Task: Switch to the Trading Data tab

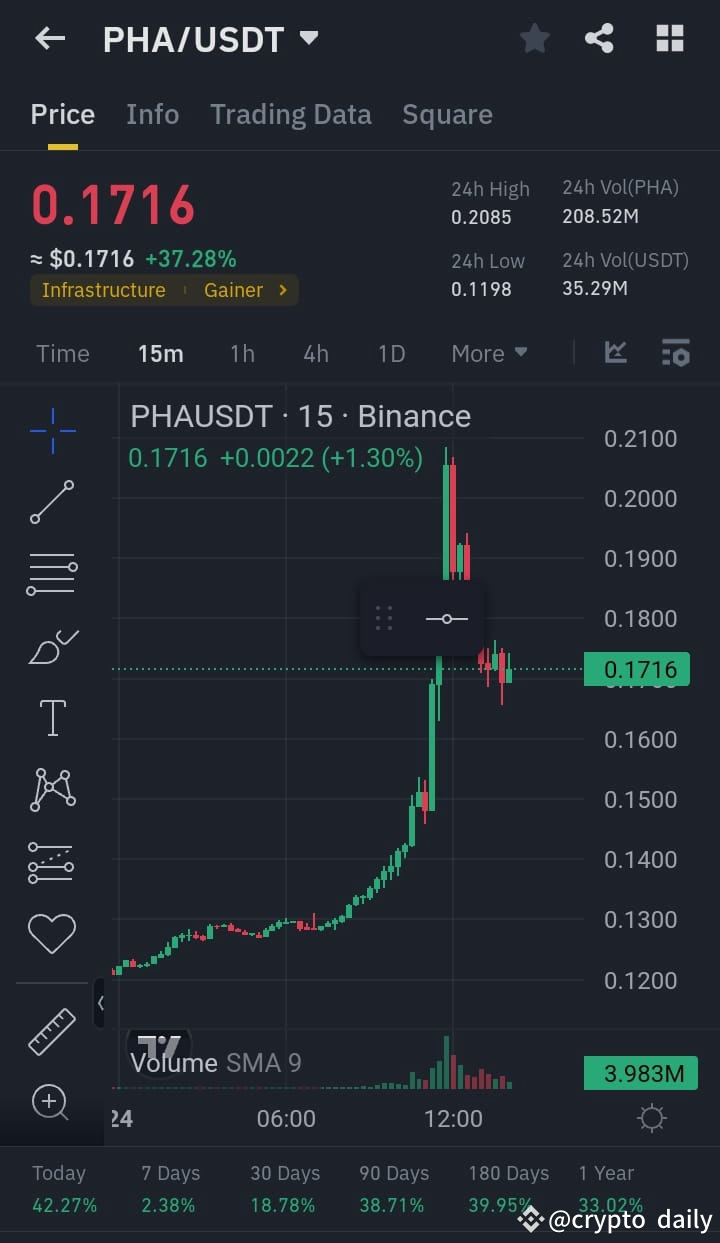Action: (x=290, y=114)
